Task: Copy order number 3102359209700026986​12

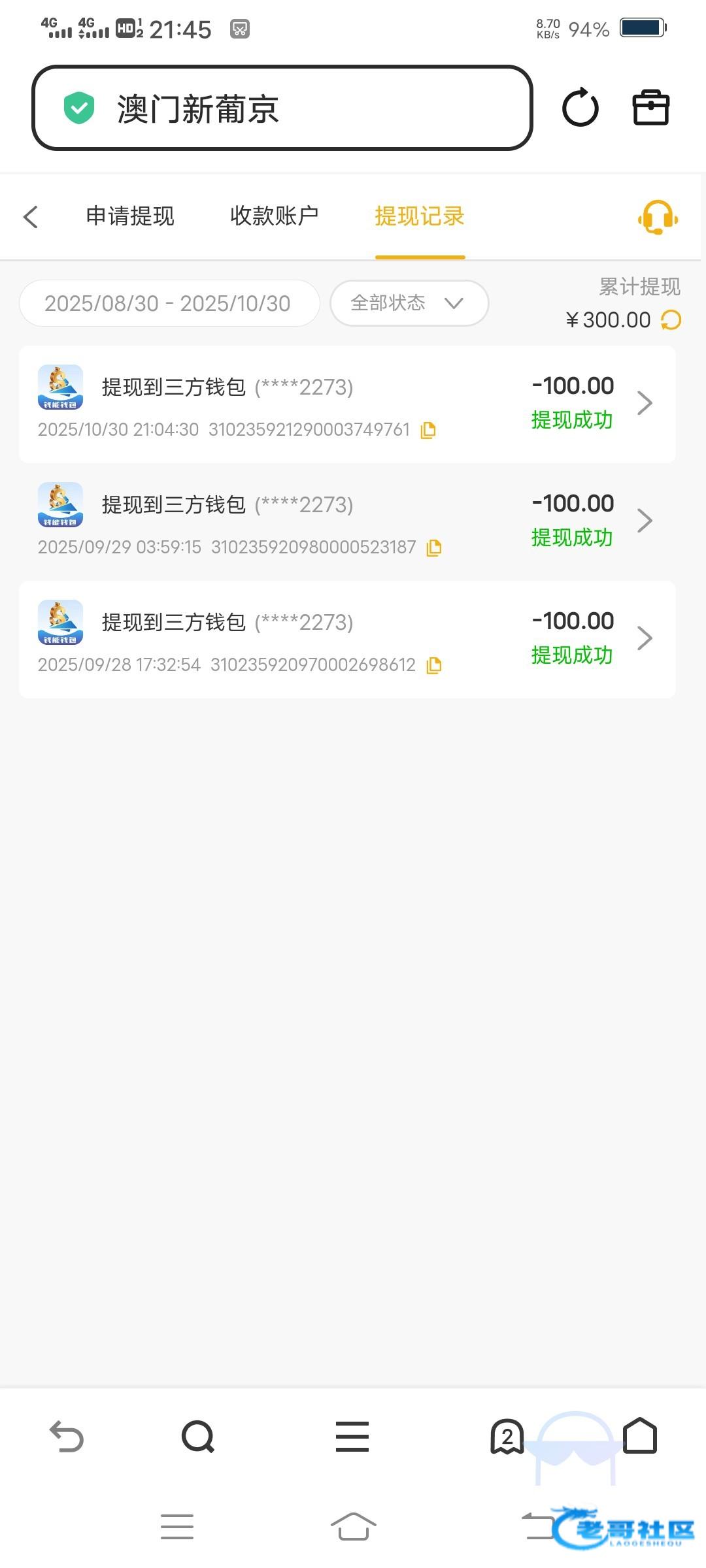Action: tap(434, 665)
